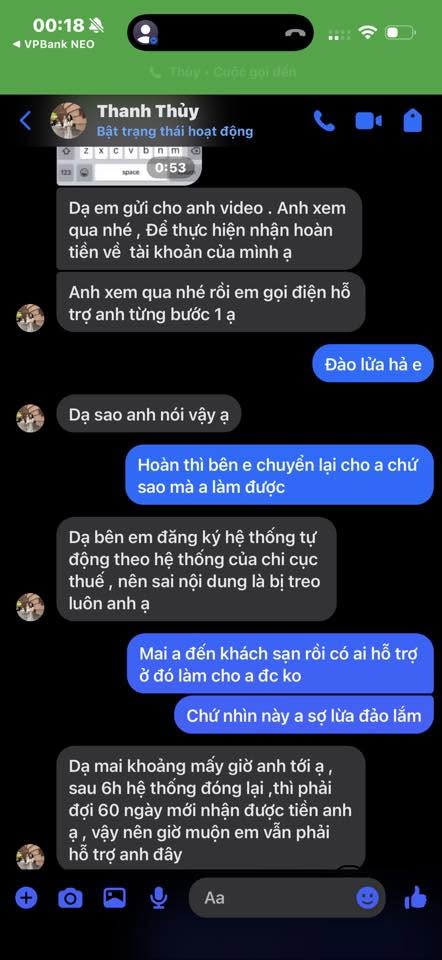The width and height of the screenshot is (442, 960).
Task: Open the emoji picker in message field
Action: [x=367, y=898]
